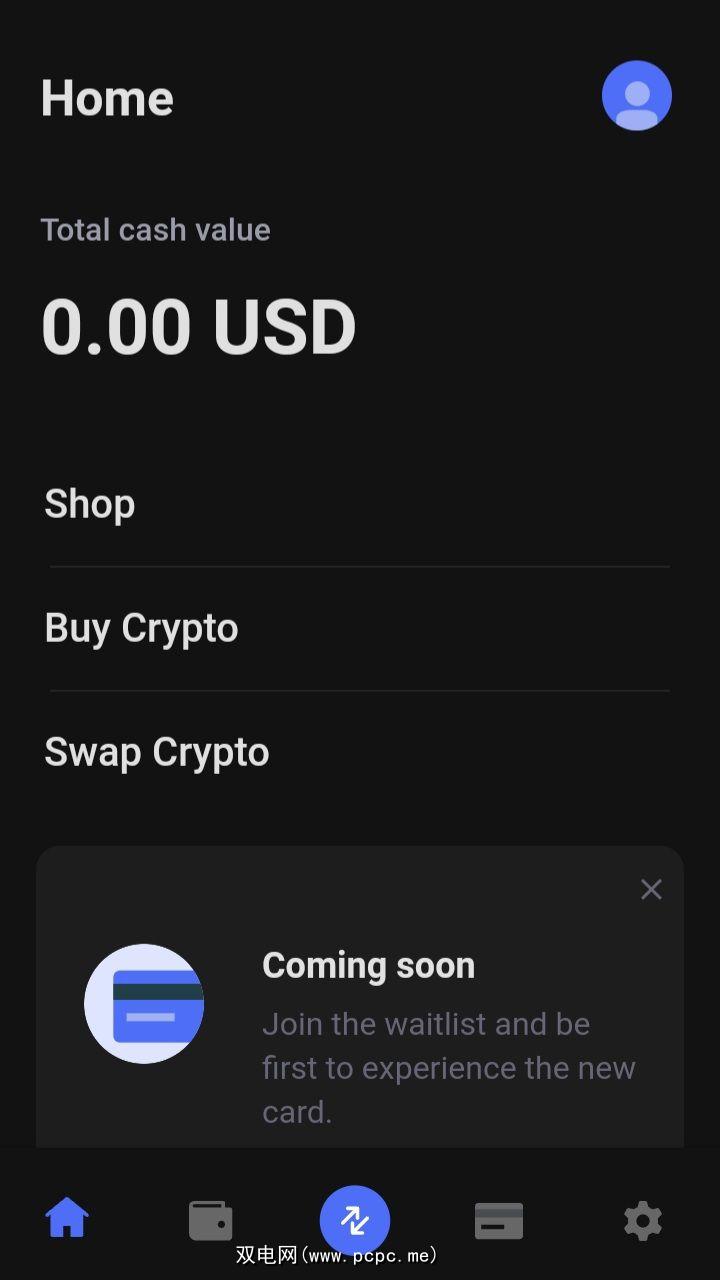Dismiss the Coming soon card banner
Screen dimensions: 720x1280
[651, 889]
